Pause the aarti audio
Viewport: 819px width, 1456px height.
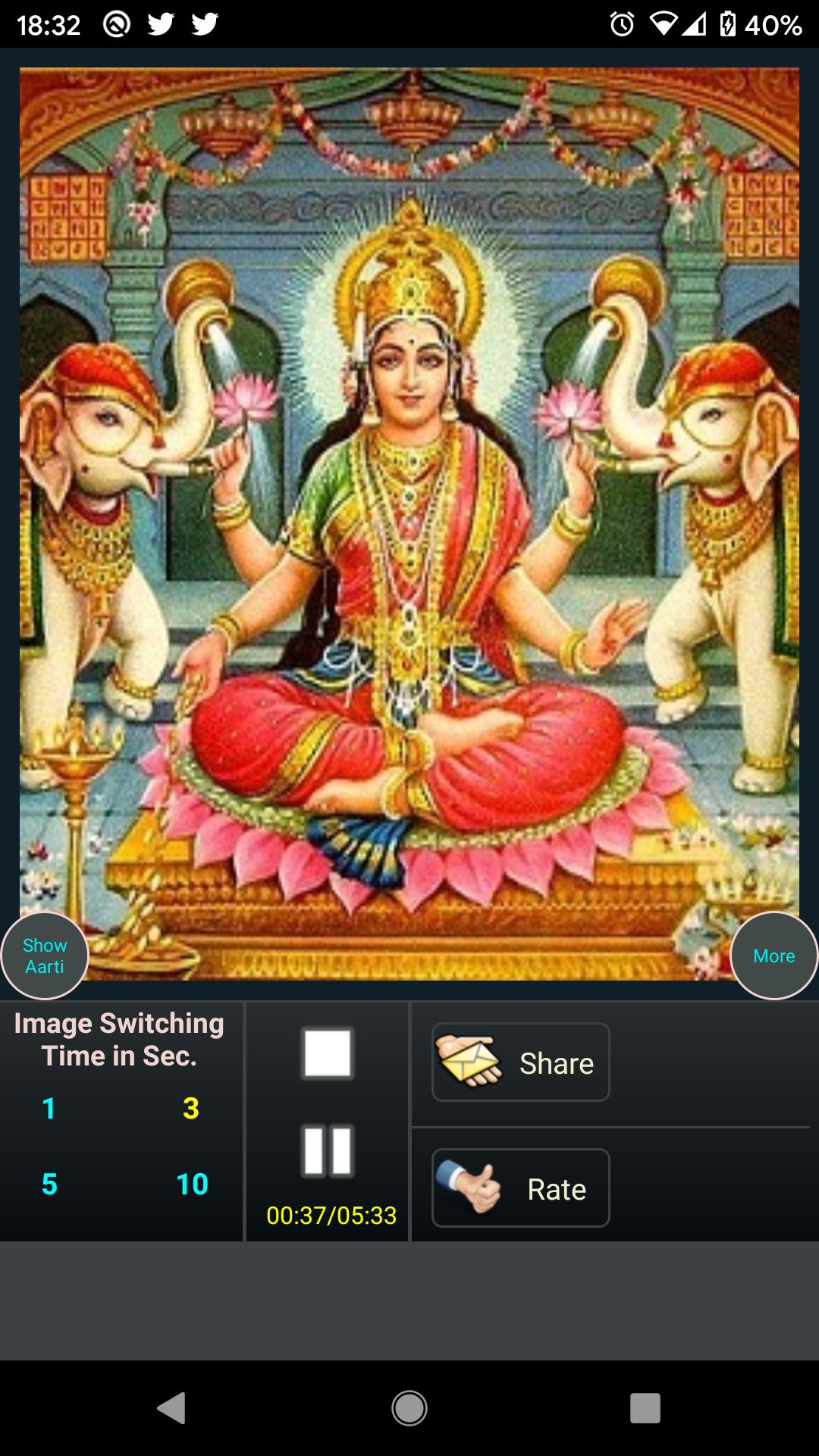click(328, 1150)
